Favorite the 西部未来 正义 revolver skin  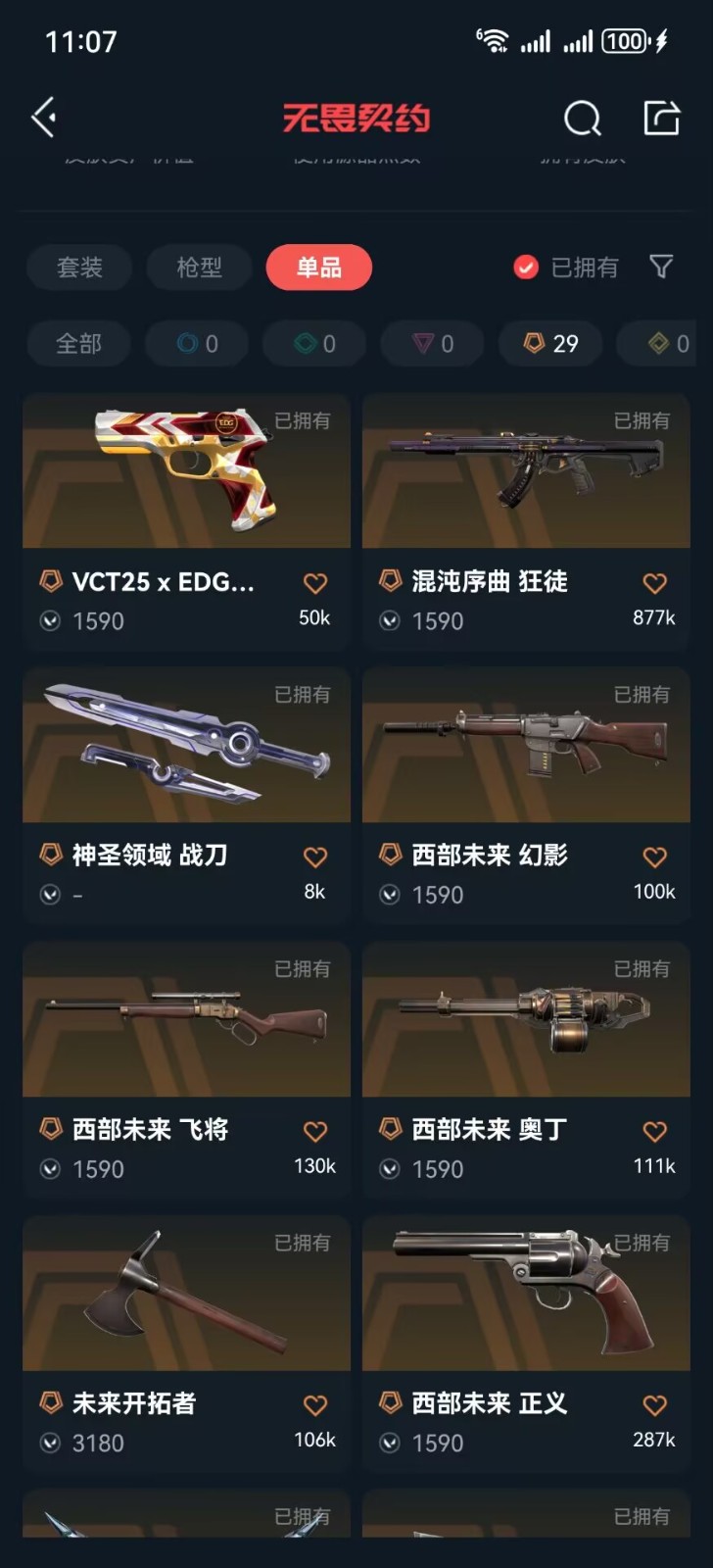tap(654, 1406)
